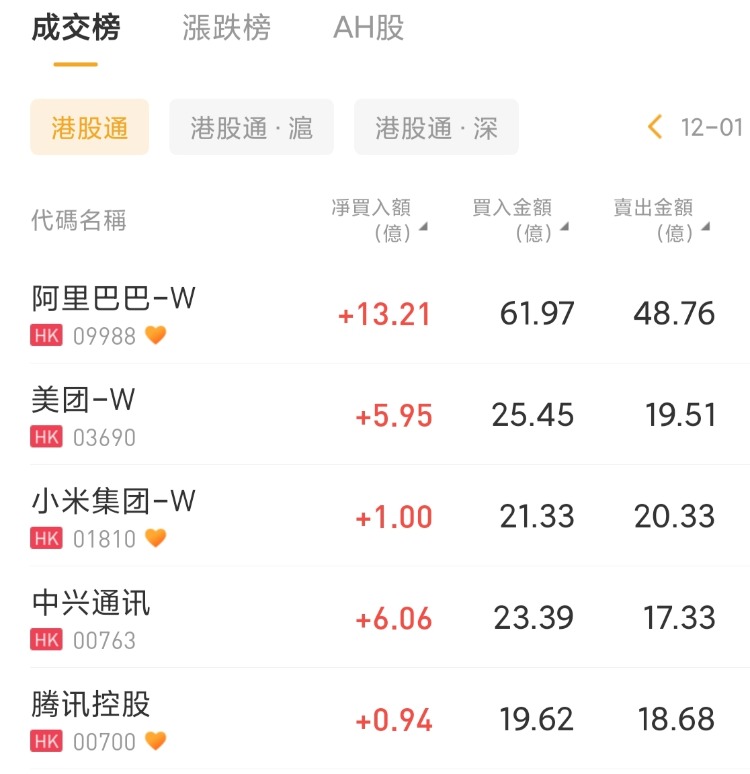Image resolution: width=750 pixels, height=774 pixels.
Task: Filter by 港股通 · 滬
Action: [251, 127]
